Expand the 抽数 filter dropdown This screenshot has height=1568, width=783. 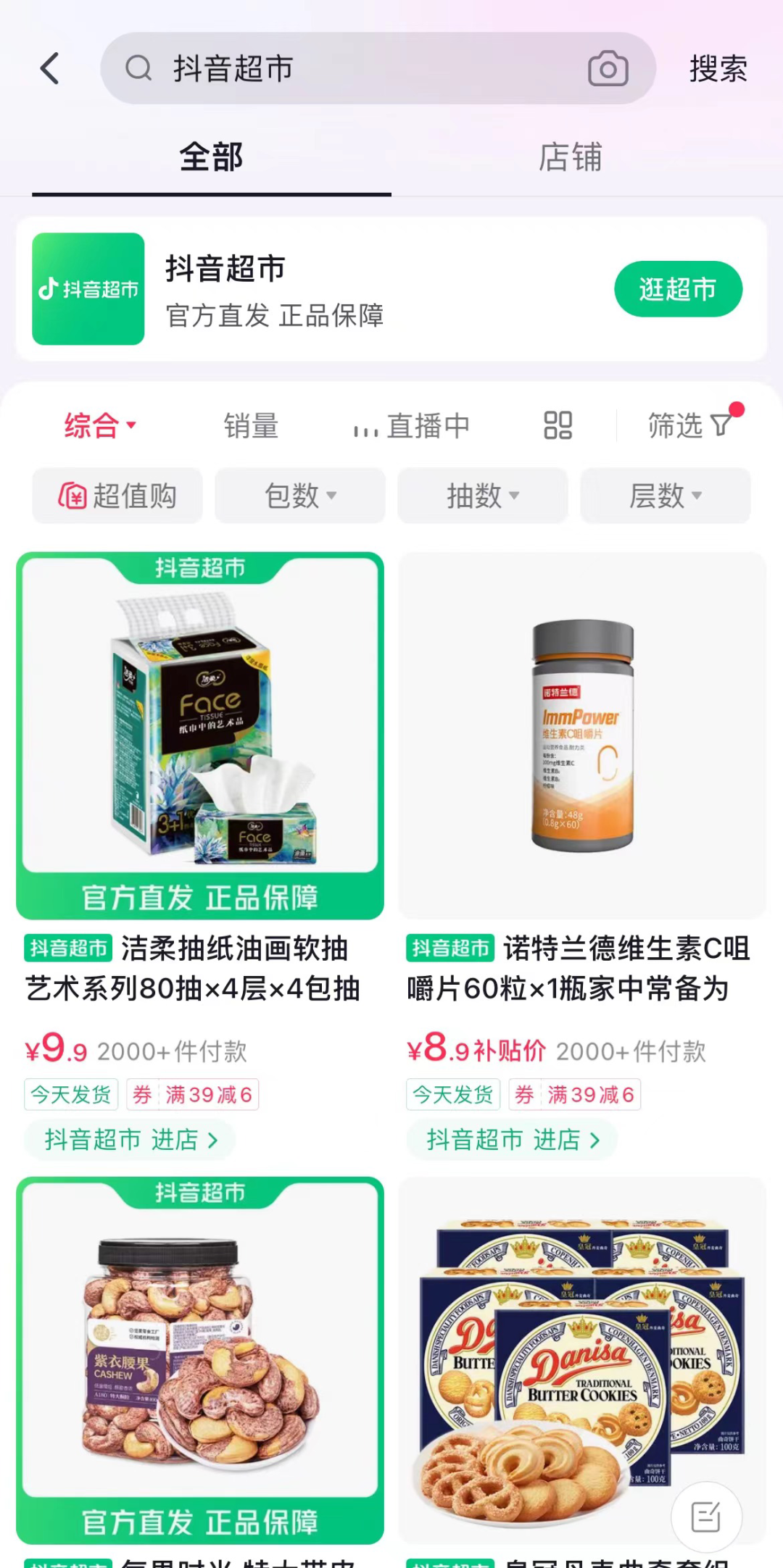click(483, 496)
